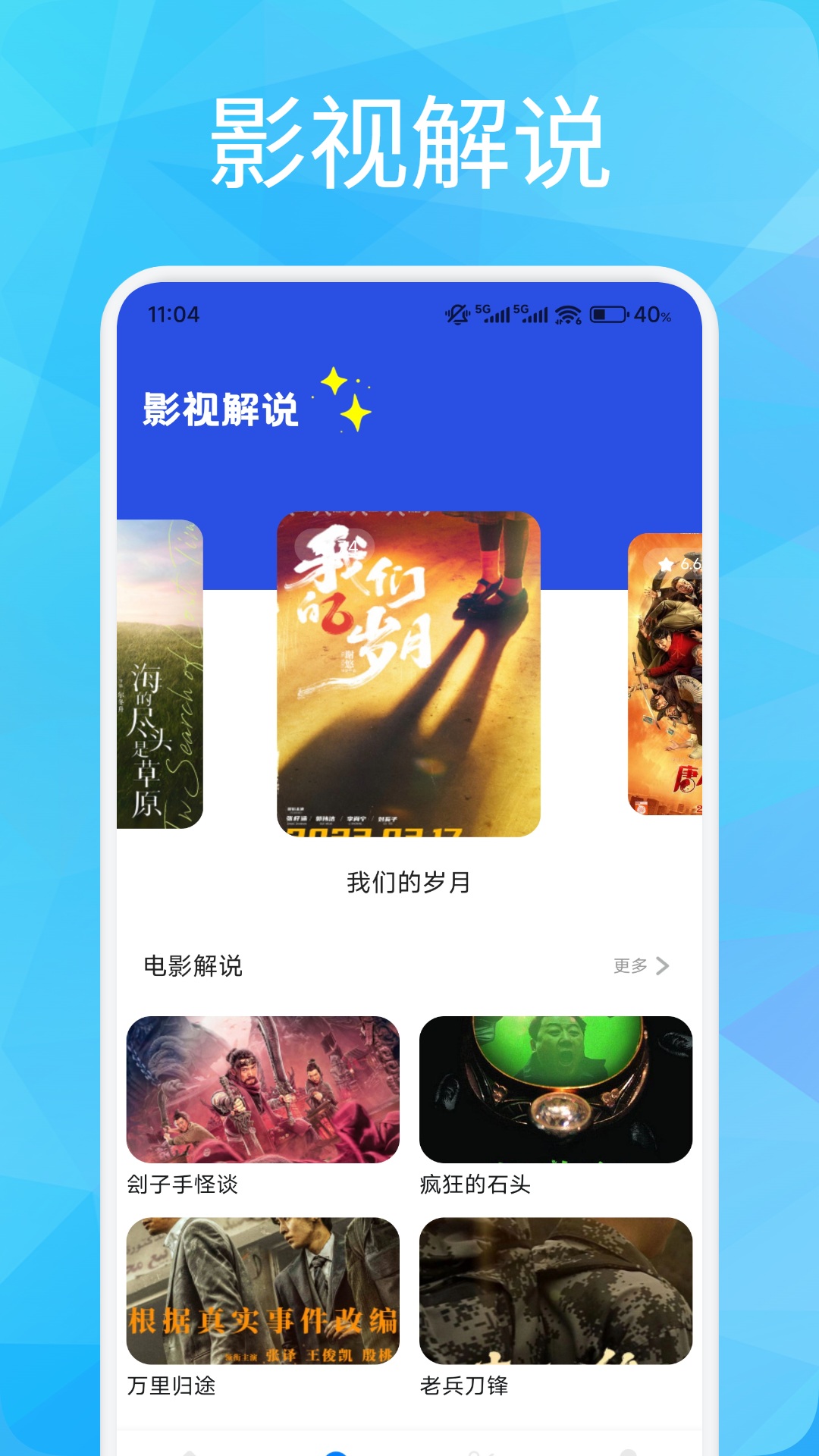The height and width of the screenshot is (1456, 819).
Task: Tap the muted notification bell status icon
Action: [458, 314]
